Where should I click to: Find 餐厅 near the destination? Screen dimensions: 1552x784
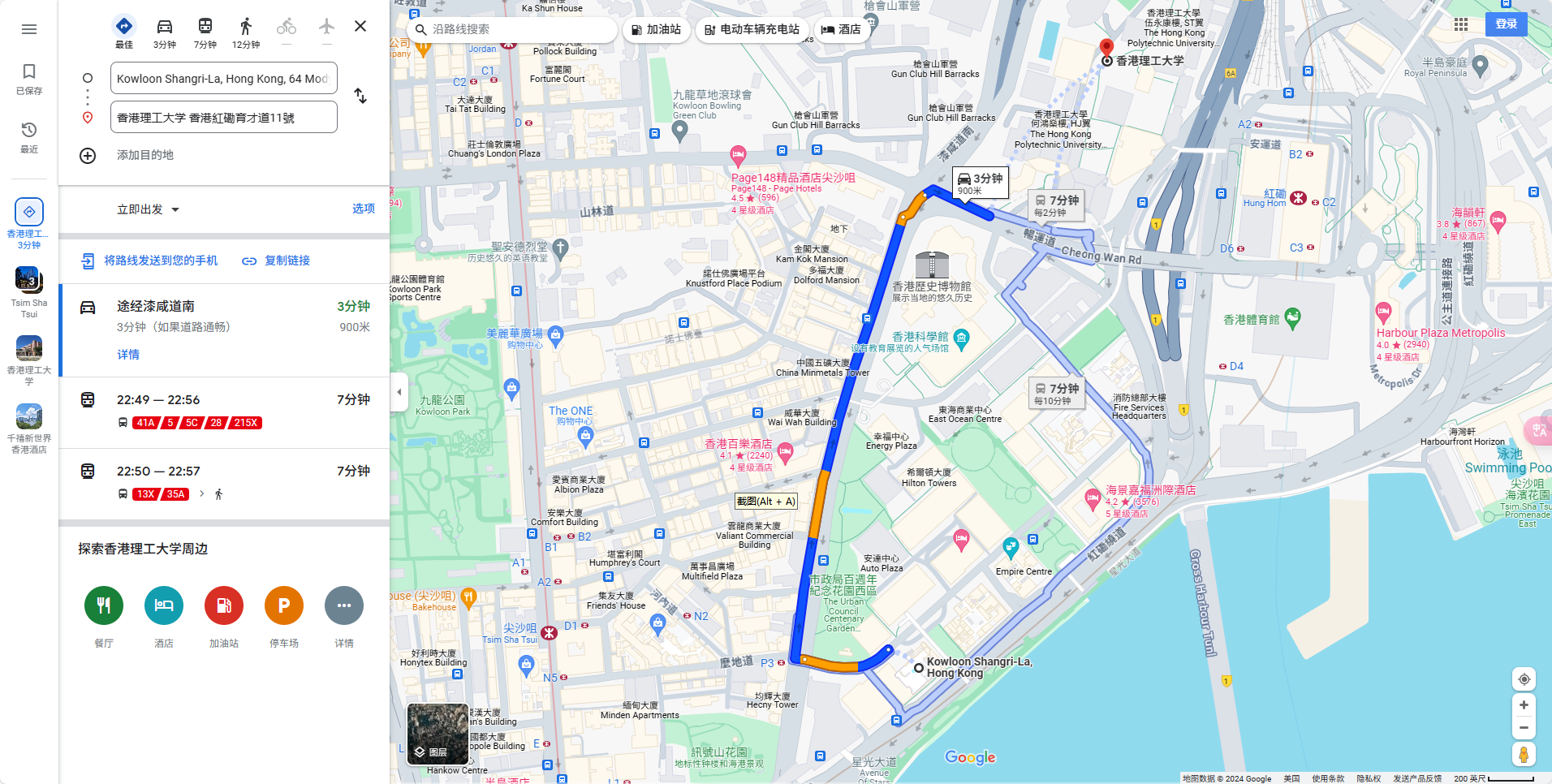[x=104, y=606]
